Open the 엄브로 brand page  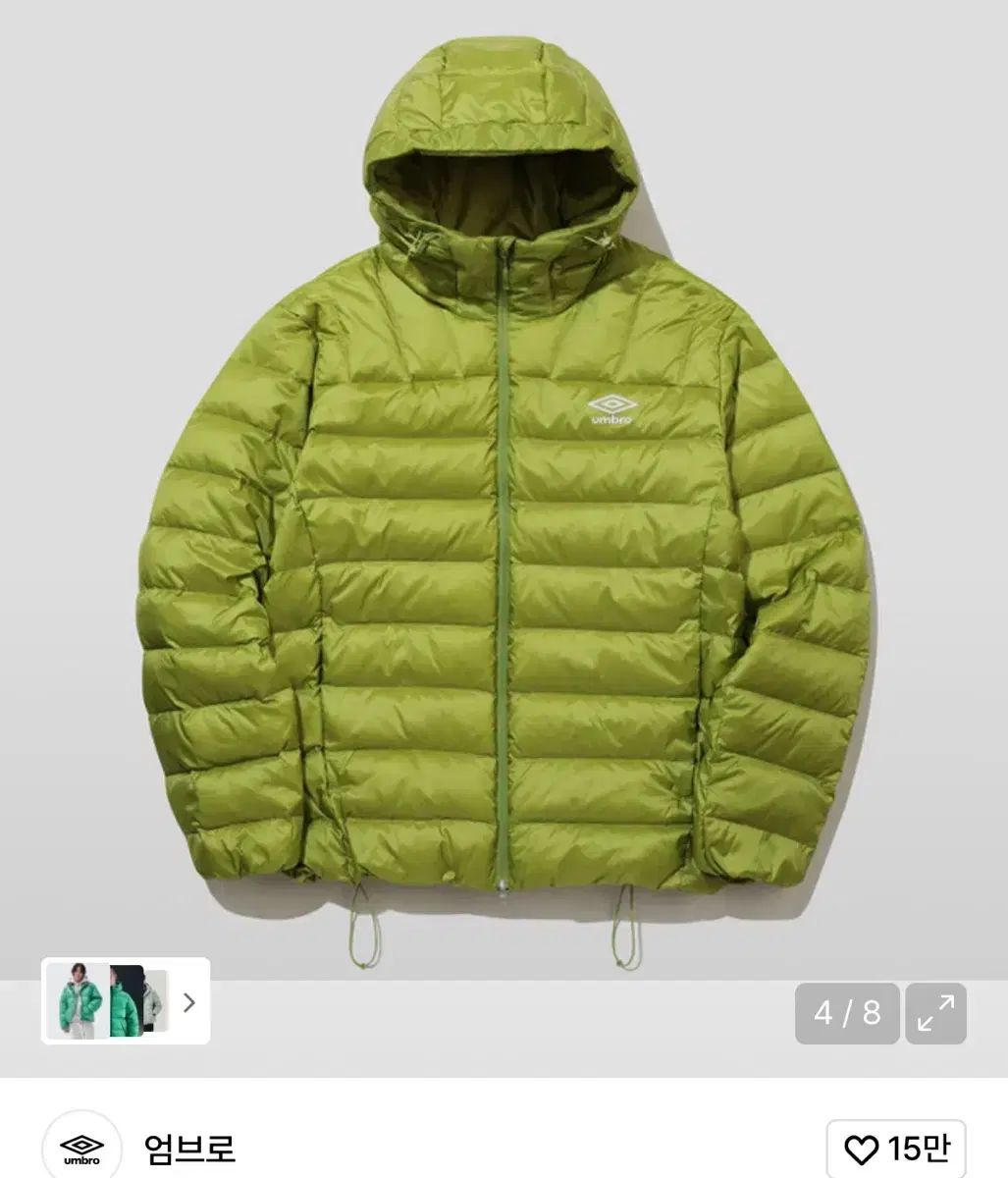190,1148
